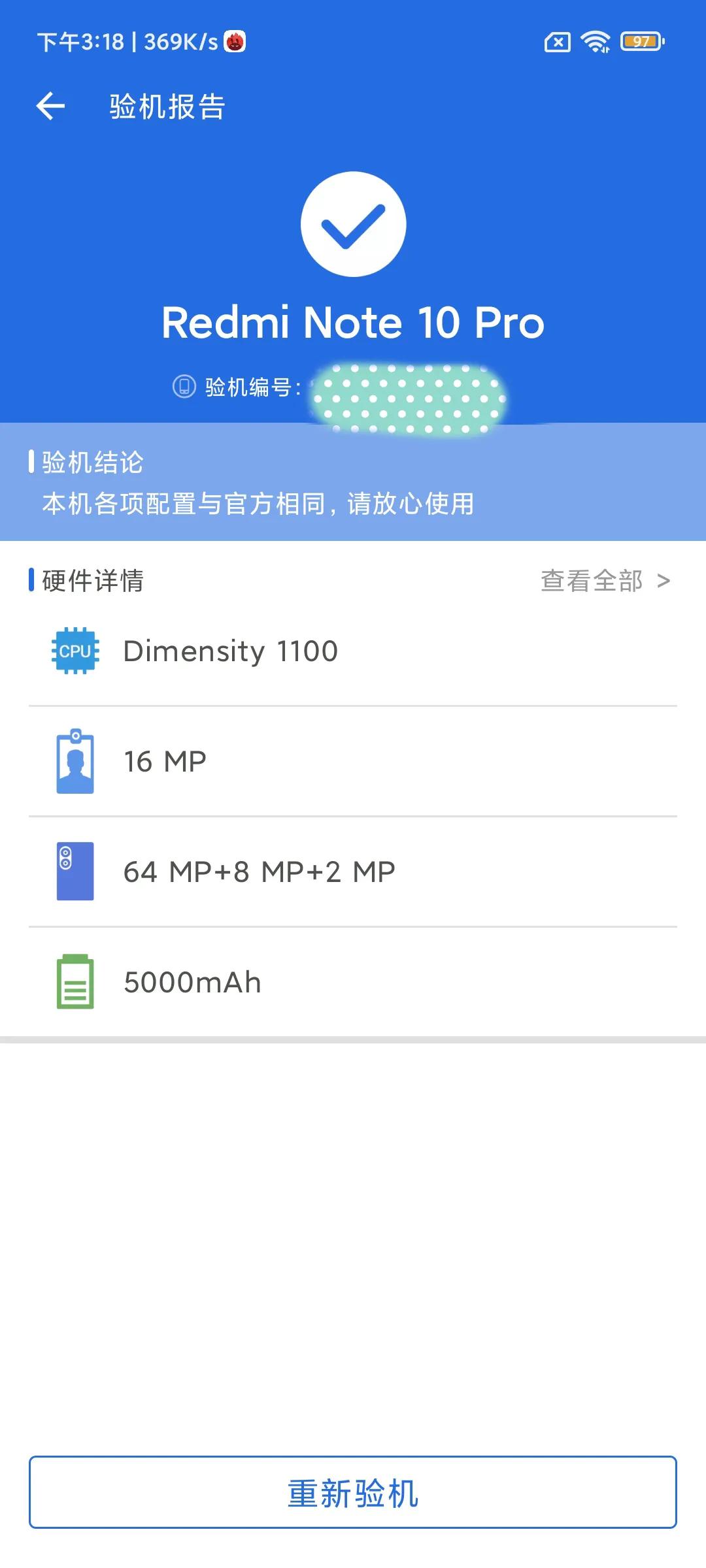
Task: Open the Dimensity 1100 hardware detail row
Action: coord(353,650)
